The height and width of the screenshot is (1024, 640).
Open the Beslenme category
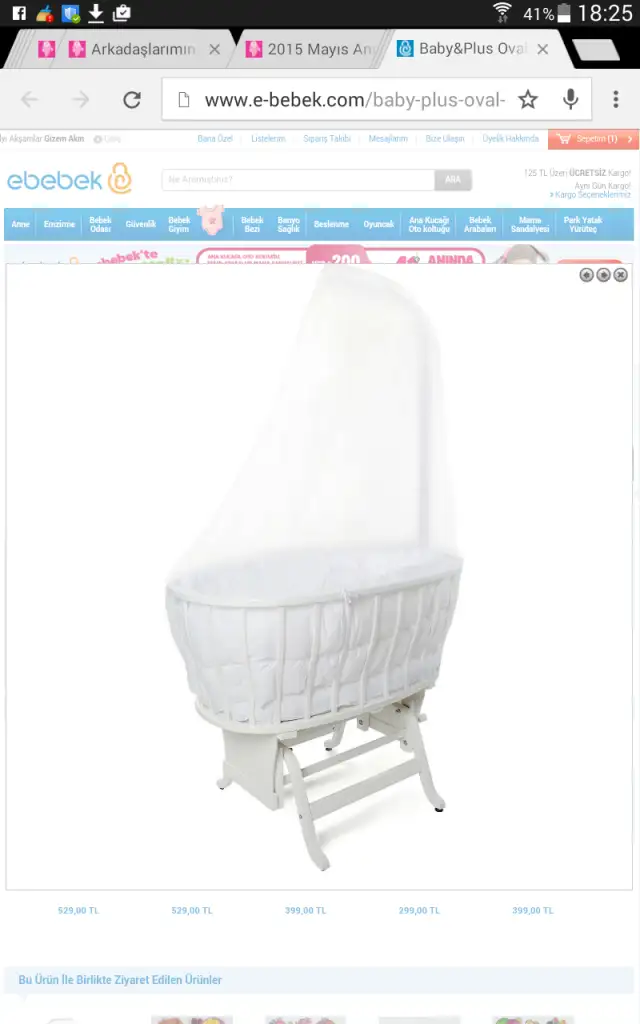[x=331, y=224]
